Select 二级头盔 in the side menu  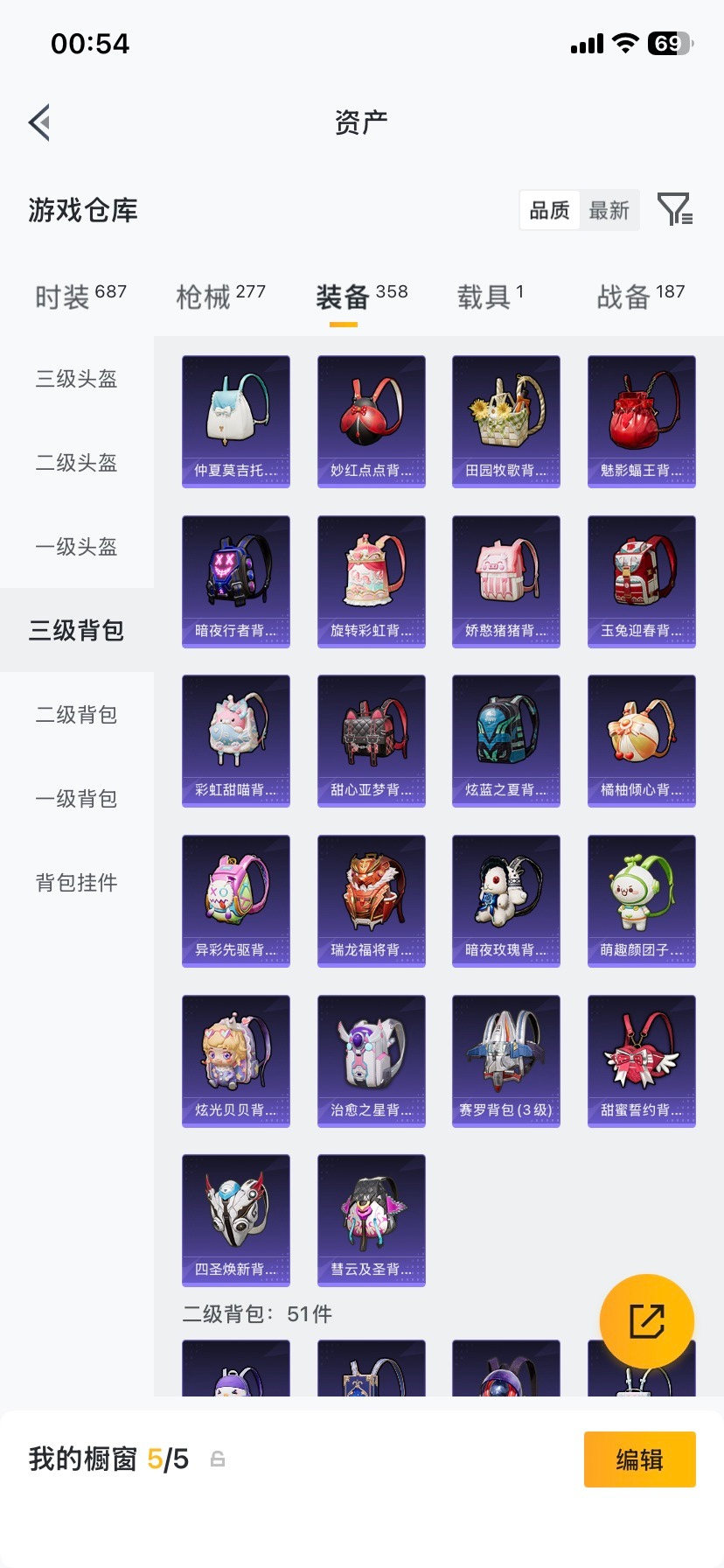coord(76,463)
